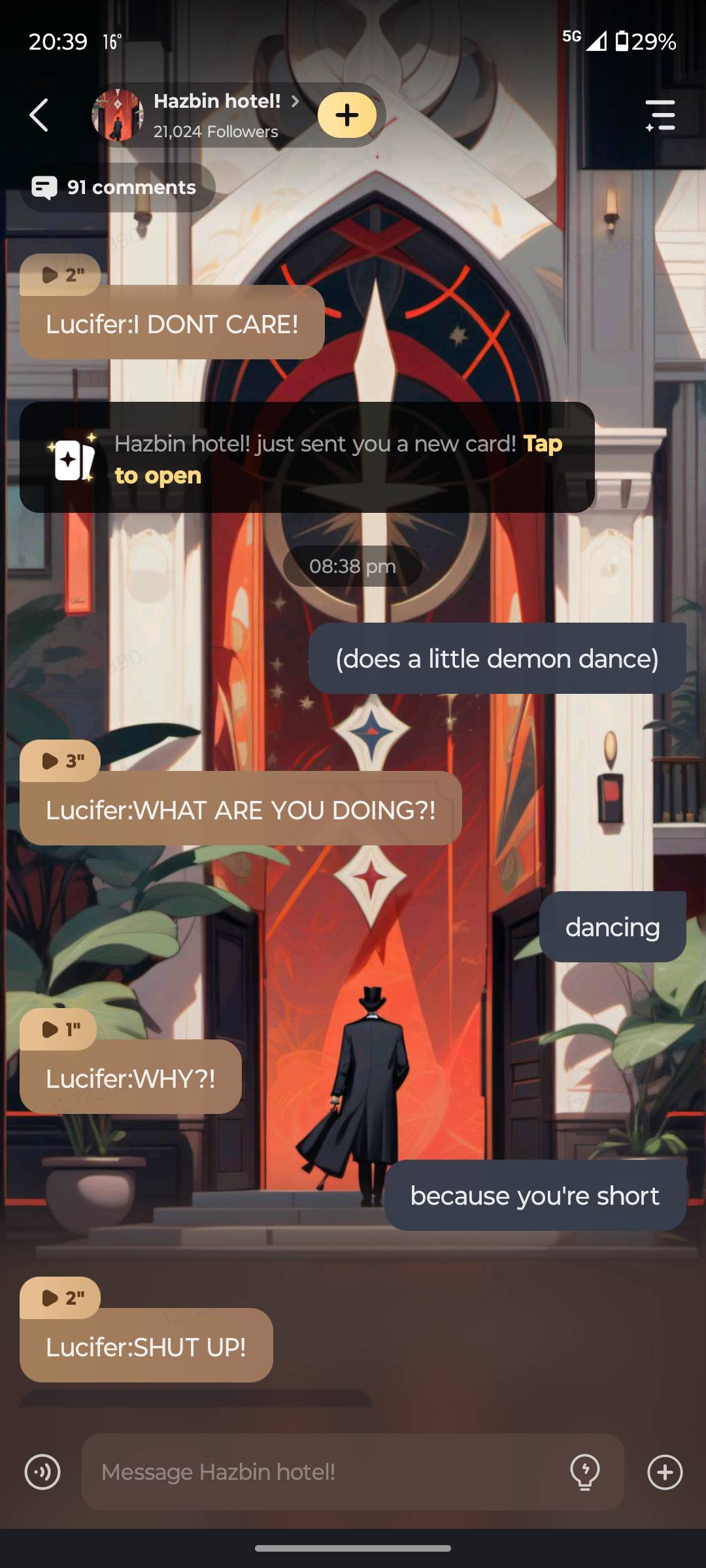Play the "SHUT UP!" voice message
This screenshot has height=1568, width=706.
pos(60,1298)
